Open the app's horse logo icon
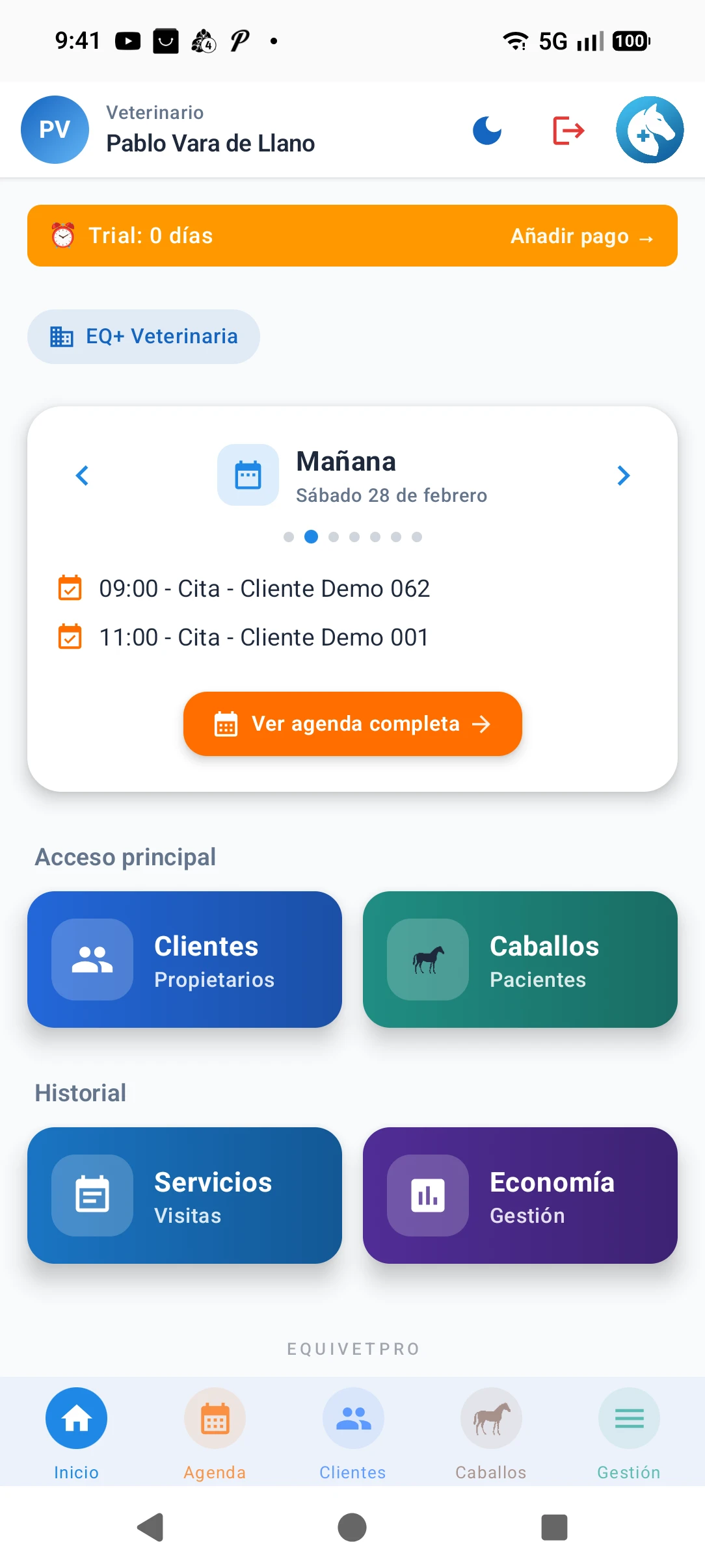 click(649, 130)
